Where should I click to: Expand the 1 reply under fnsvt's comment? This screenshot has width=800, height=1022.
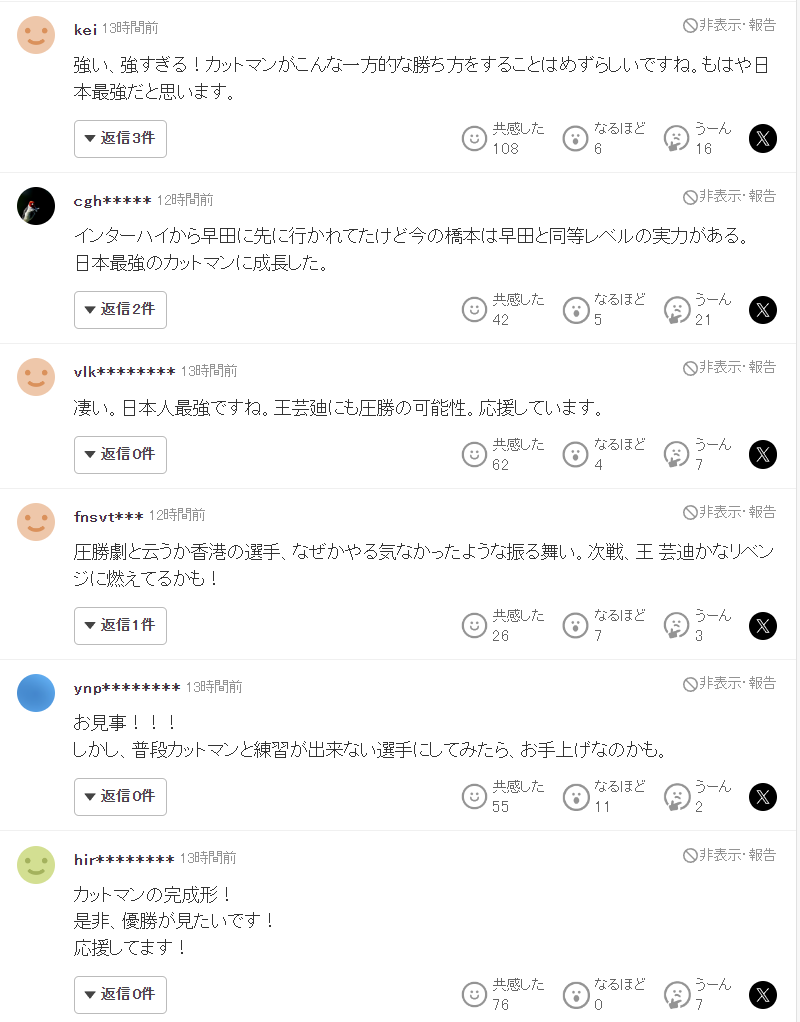(x=120, y=626)
